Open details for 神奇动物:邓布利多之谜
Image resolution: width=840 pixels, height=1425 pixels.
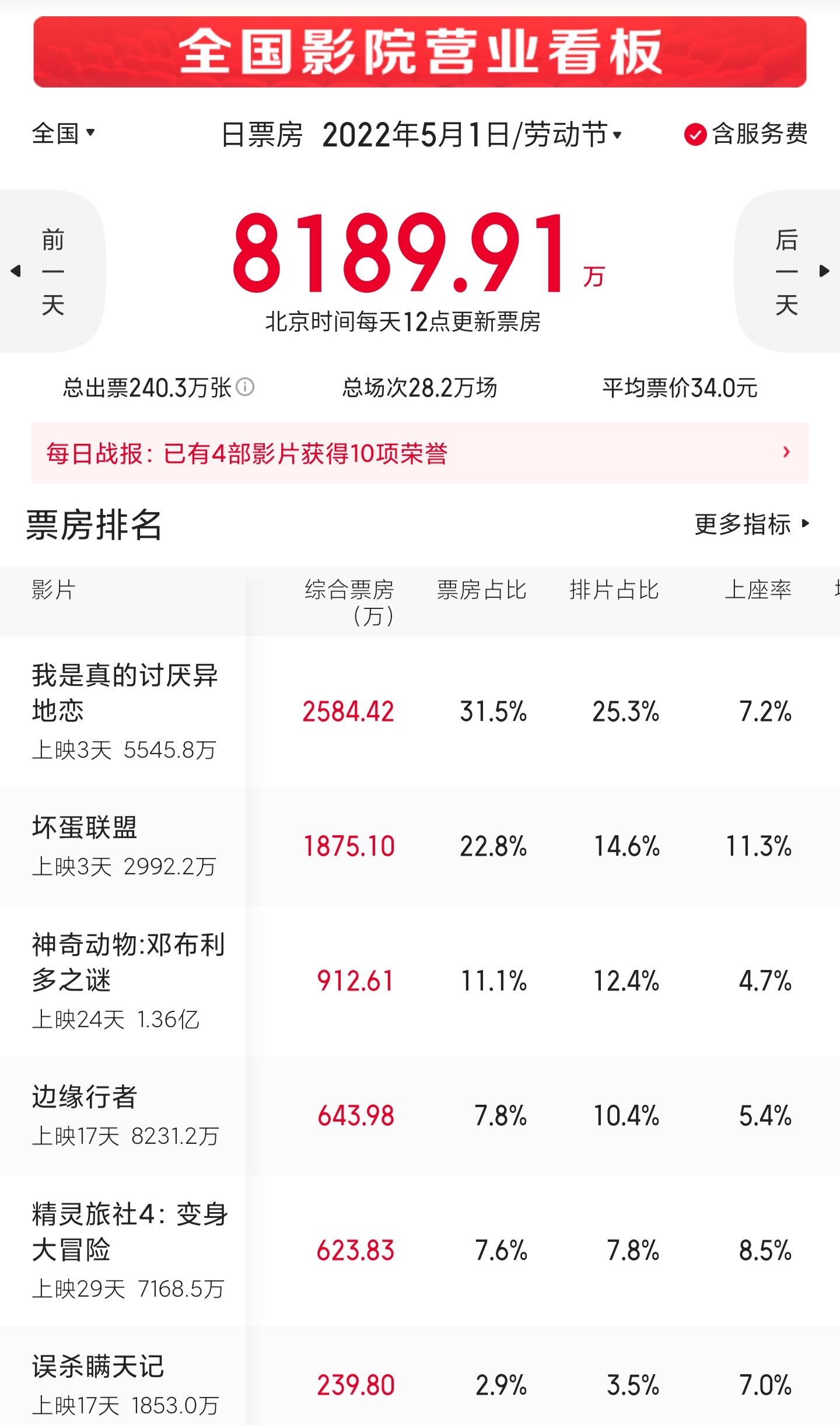420,981
